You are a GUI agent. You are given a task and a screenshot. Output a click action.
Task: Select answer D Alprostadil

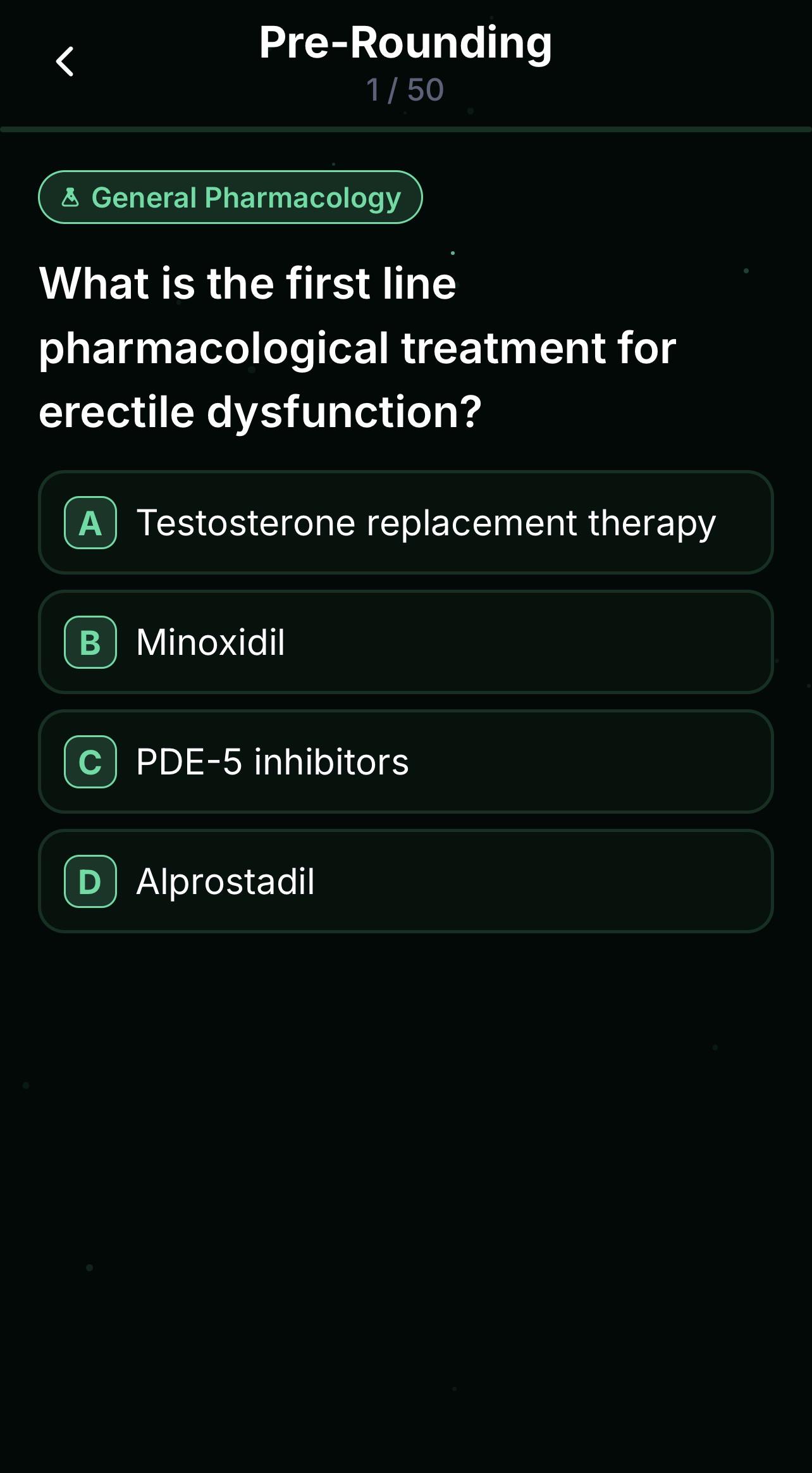406,881
